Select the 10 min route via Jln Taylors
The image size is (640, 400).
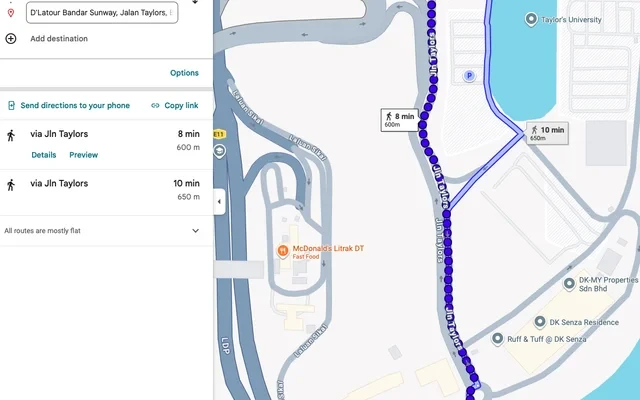point(105,190)
